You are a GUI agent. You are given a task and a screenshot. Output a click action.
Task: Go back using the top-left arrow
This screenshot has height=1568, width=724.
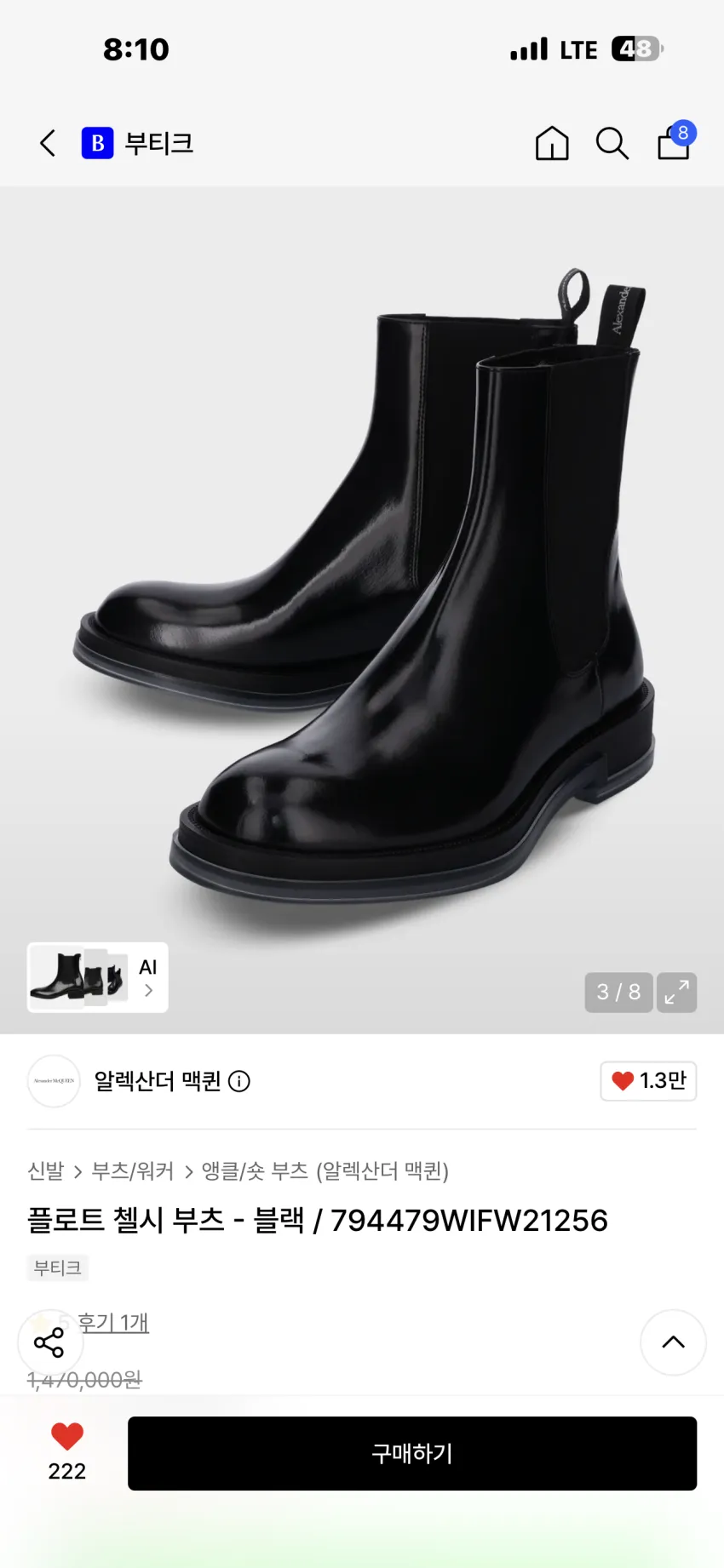(48, 143)
